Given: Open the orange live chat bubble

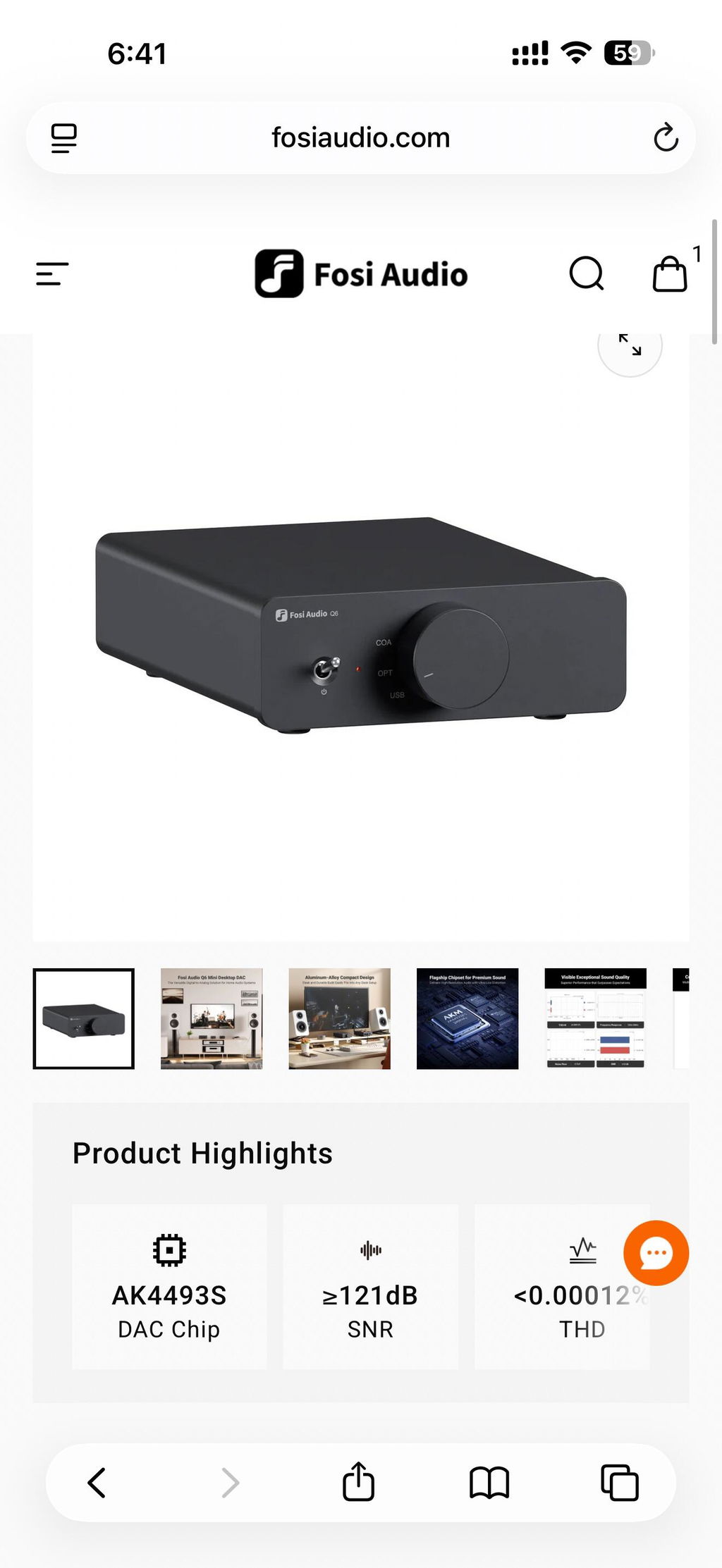Looking at the screenshot, I should (656, 1253).
